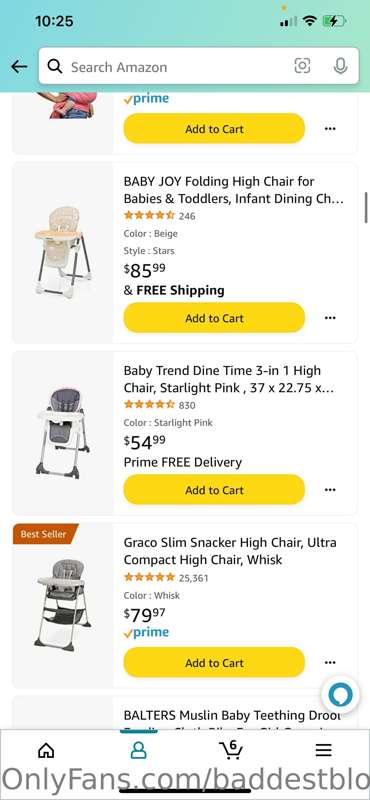Open more options for BABY JOY chair

tap(330, 318)
